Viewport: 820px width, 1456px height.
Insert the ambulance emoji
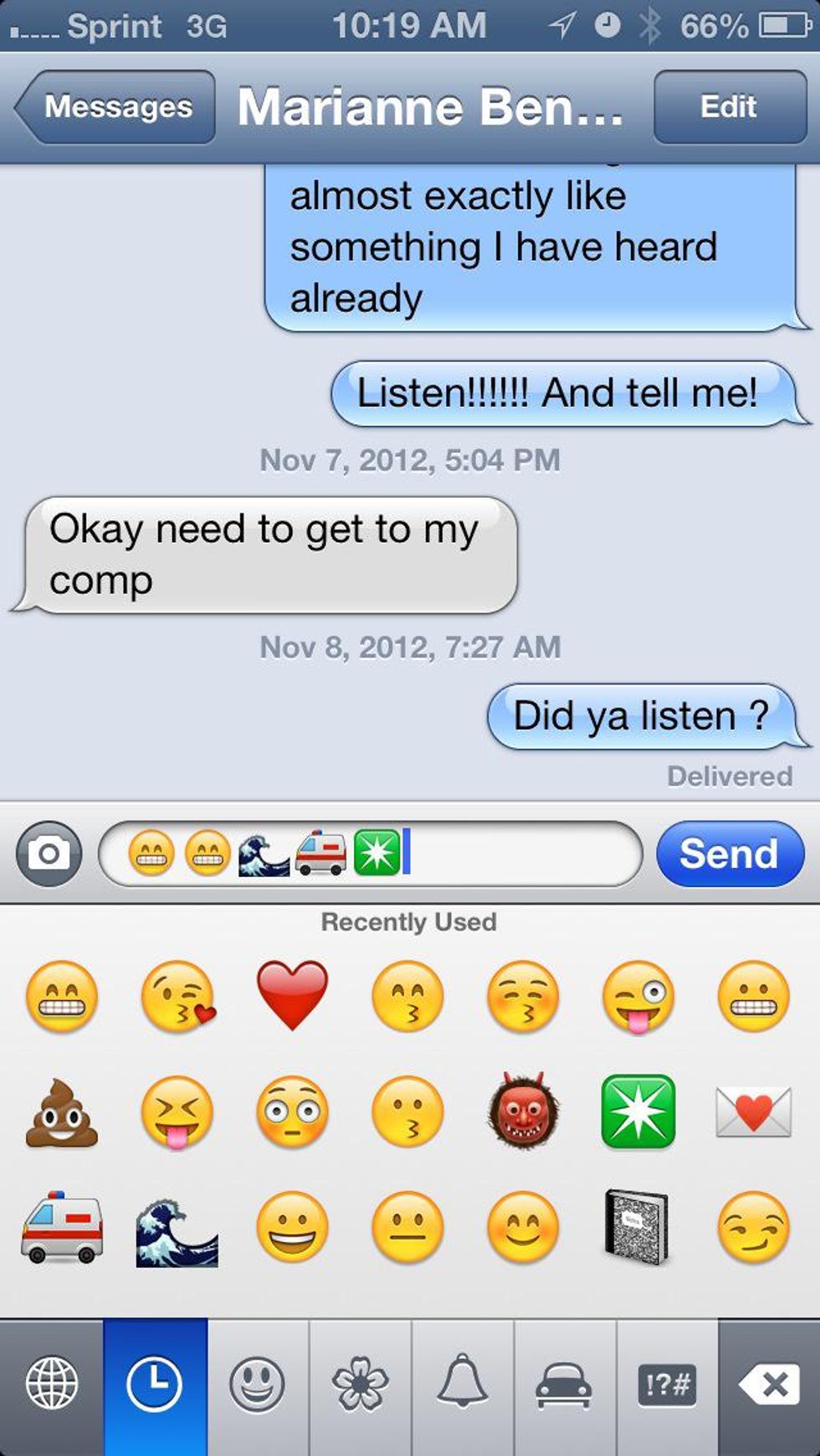point(62,1227)
